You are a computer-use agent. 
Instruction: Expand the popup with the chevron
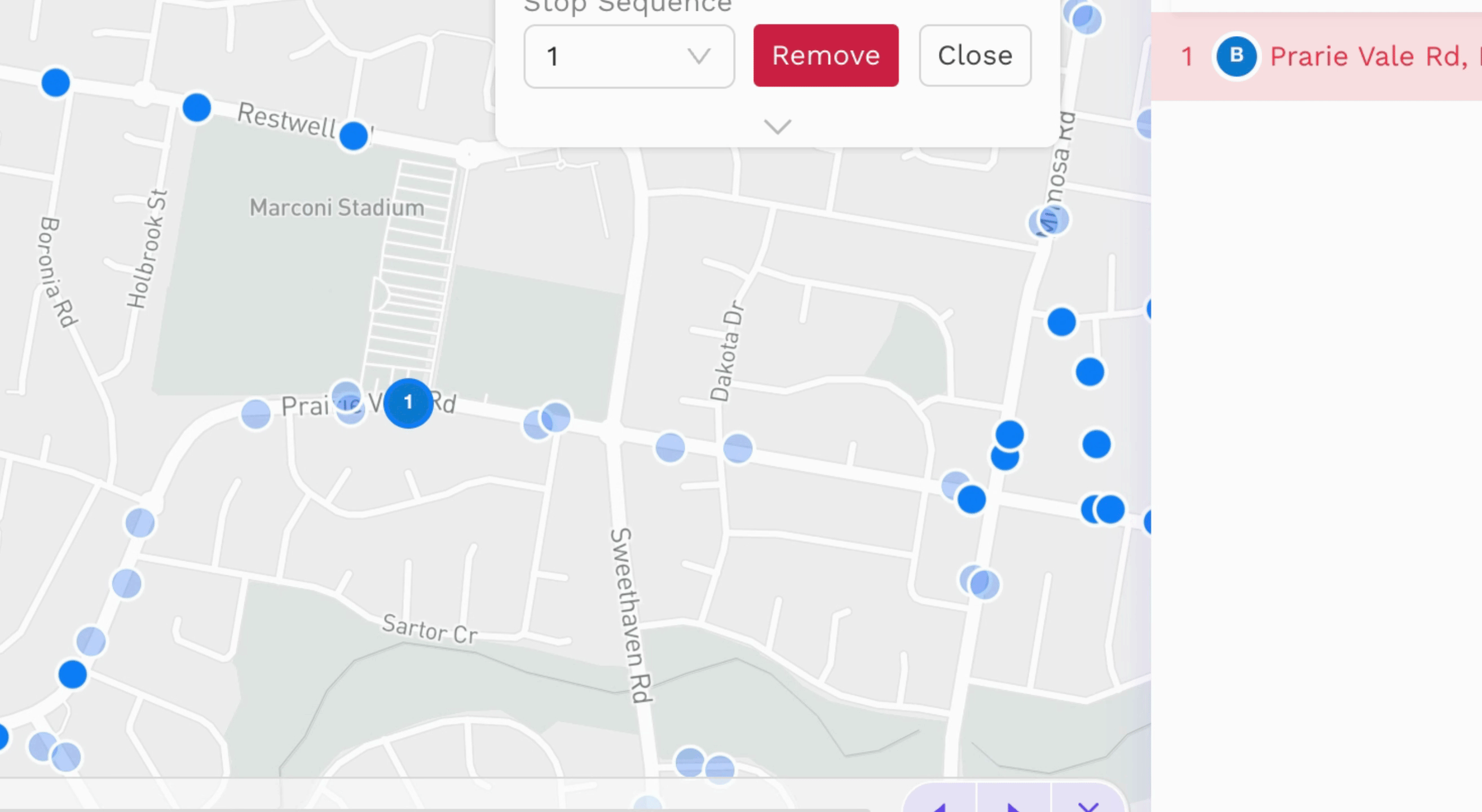coord(777,126)
